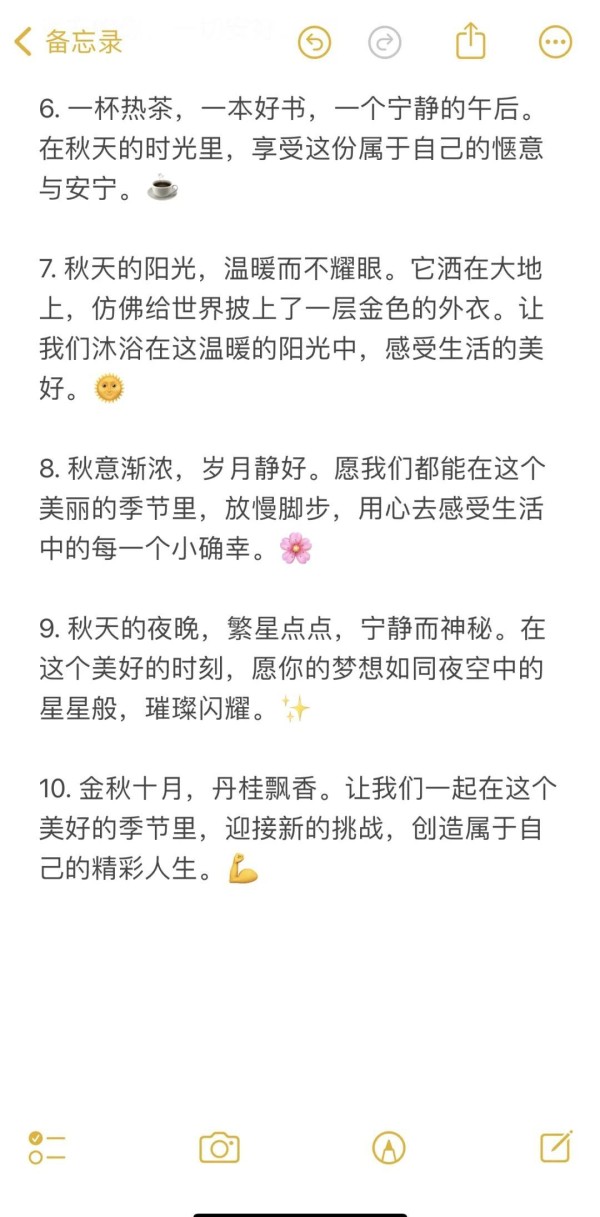Open the markup pen tool

pos(388,1147)
